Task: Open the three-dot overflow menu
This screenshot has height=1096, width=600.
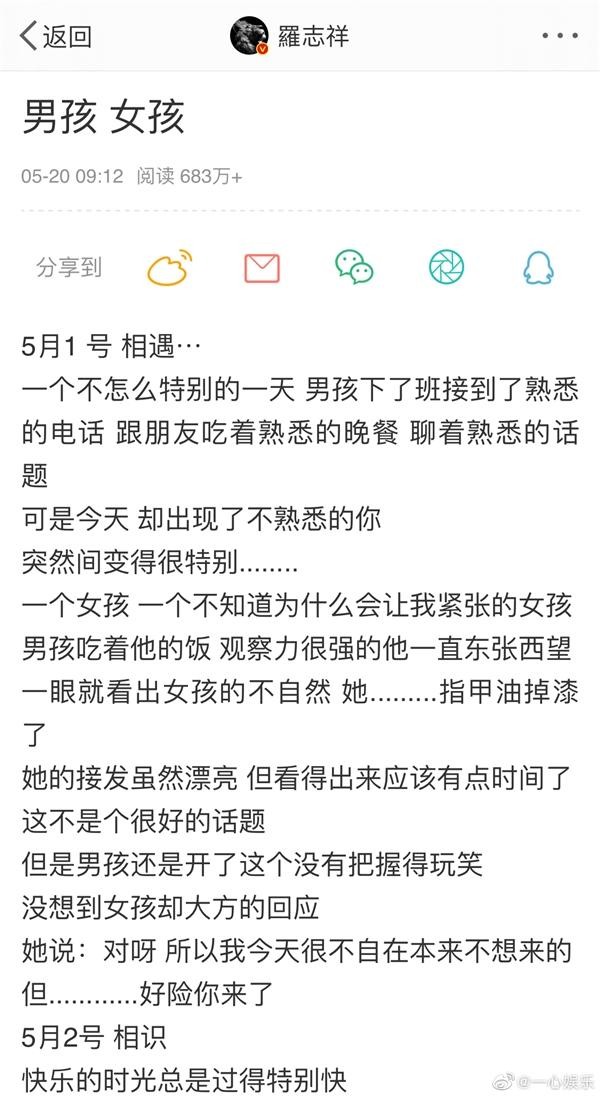Action: coord(559,37)
